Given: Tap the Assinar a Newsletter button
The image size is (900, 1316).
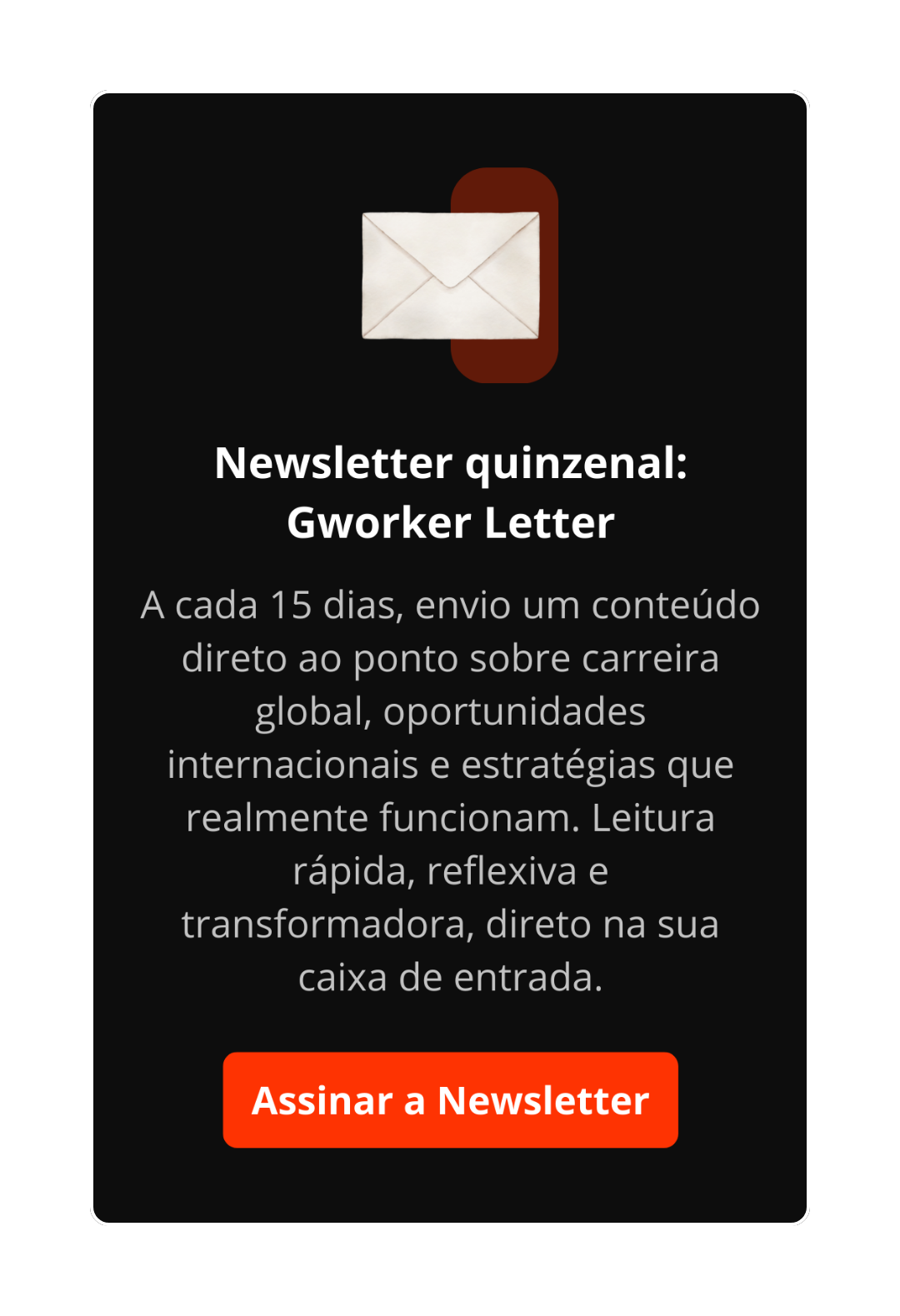Looking at the screenshot, I should (450, 1099).
